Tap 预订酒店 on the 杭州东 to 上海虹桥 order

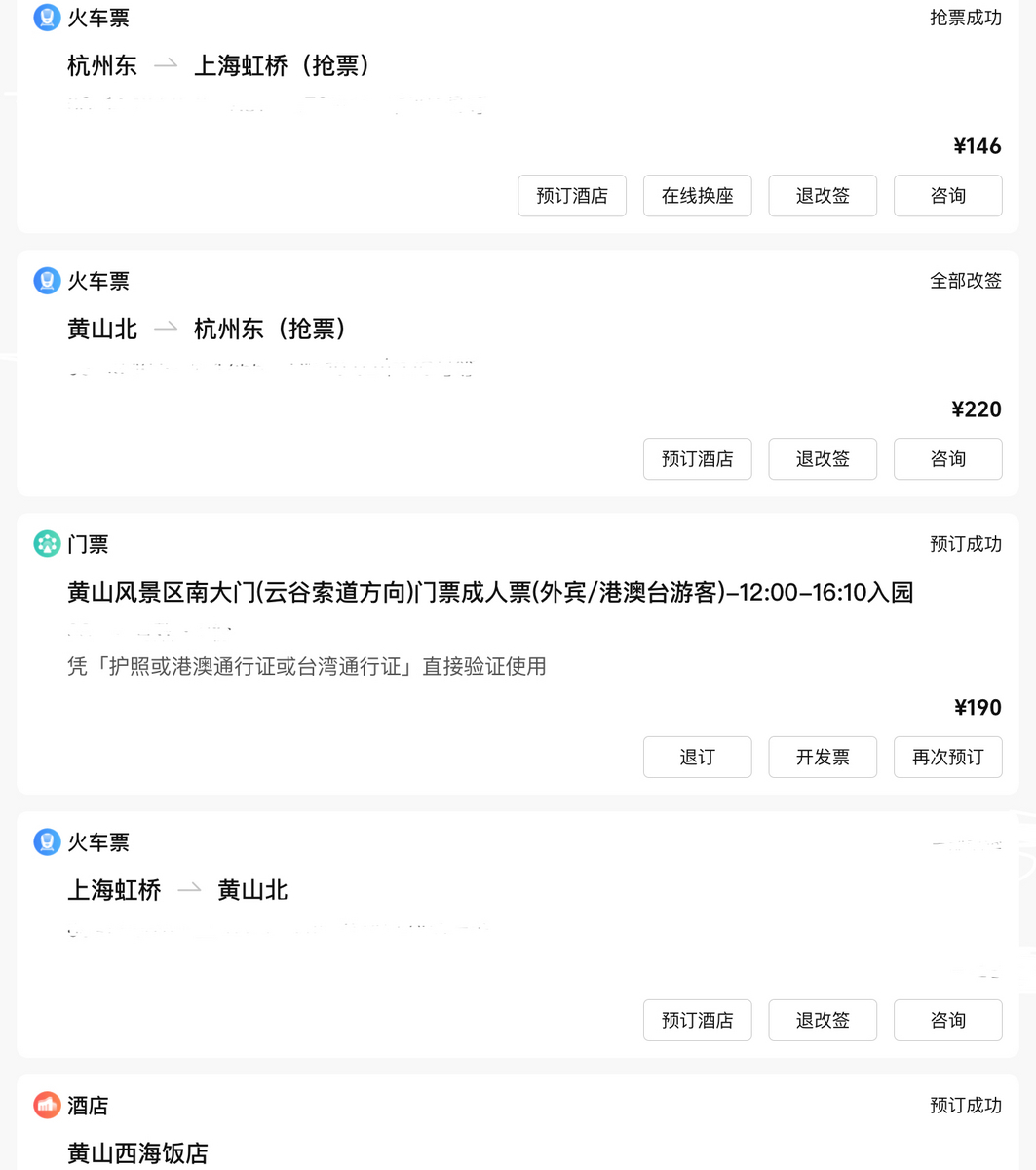[572, 196]
